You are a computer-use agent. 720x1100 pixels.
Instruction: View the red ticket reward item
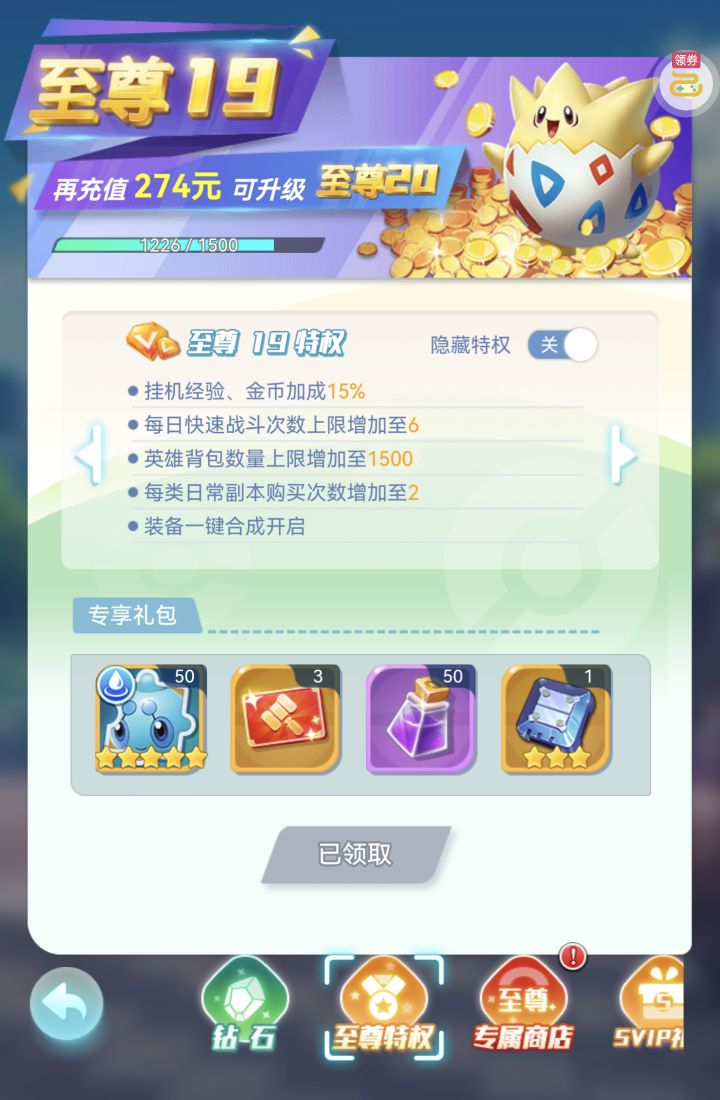pos(285,718)
